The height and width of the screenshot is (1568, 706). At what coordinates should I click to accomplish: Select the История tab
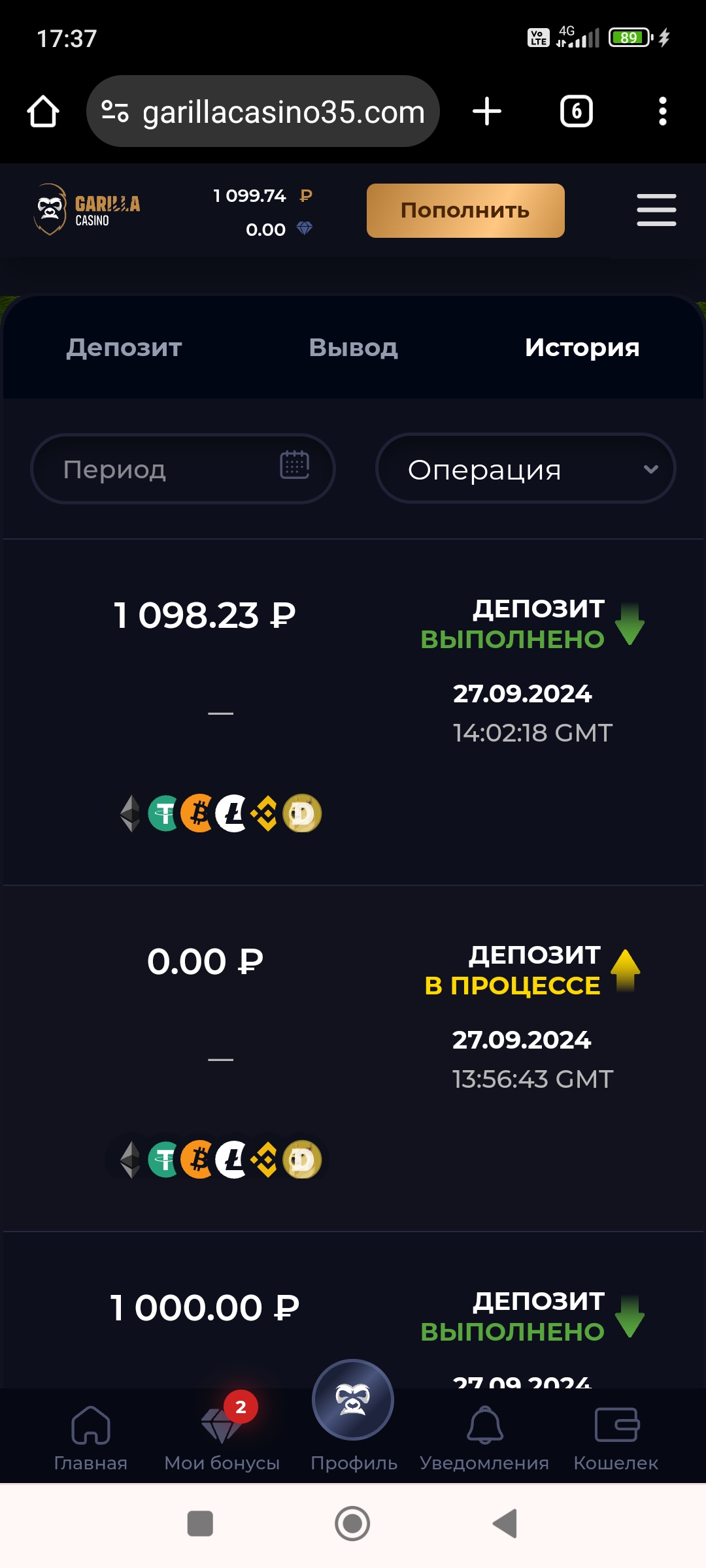tap(582, 348)
